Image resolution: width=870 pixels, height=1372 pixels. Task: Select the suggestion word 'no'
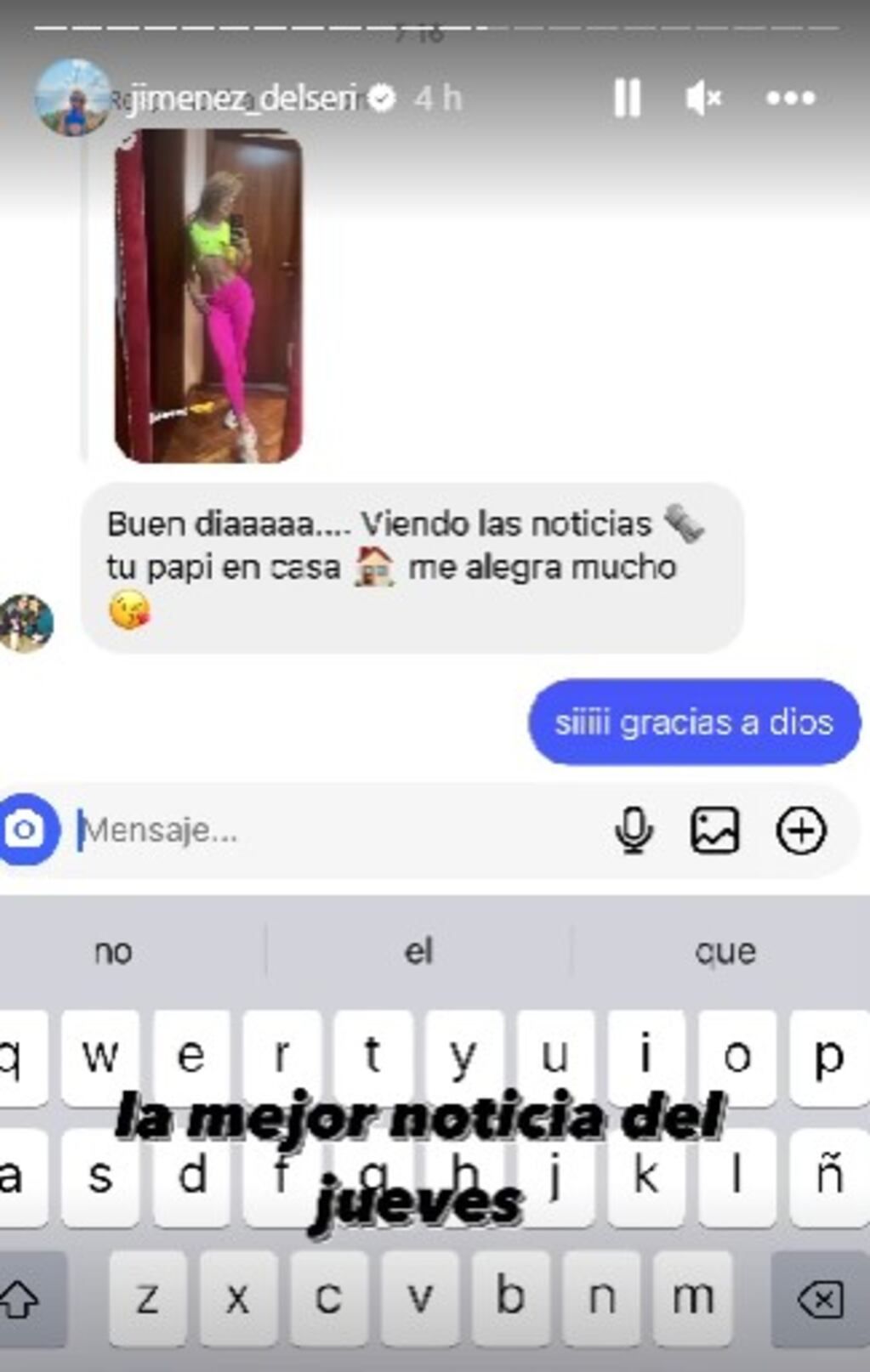point(115,952)
